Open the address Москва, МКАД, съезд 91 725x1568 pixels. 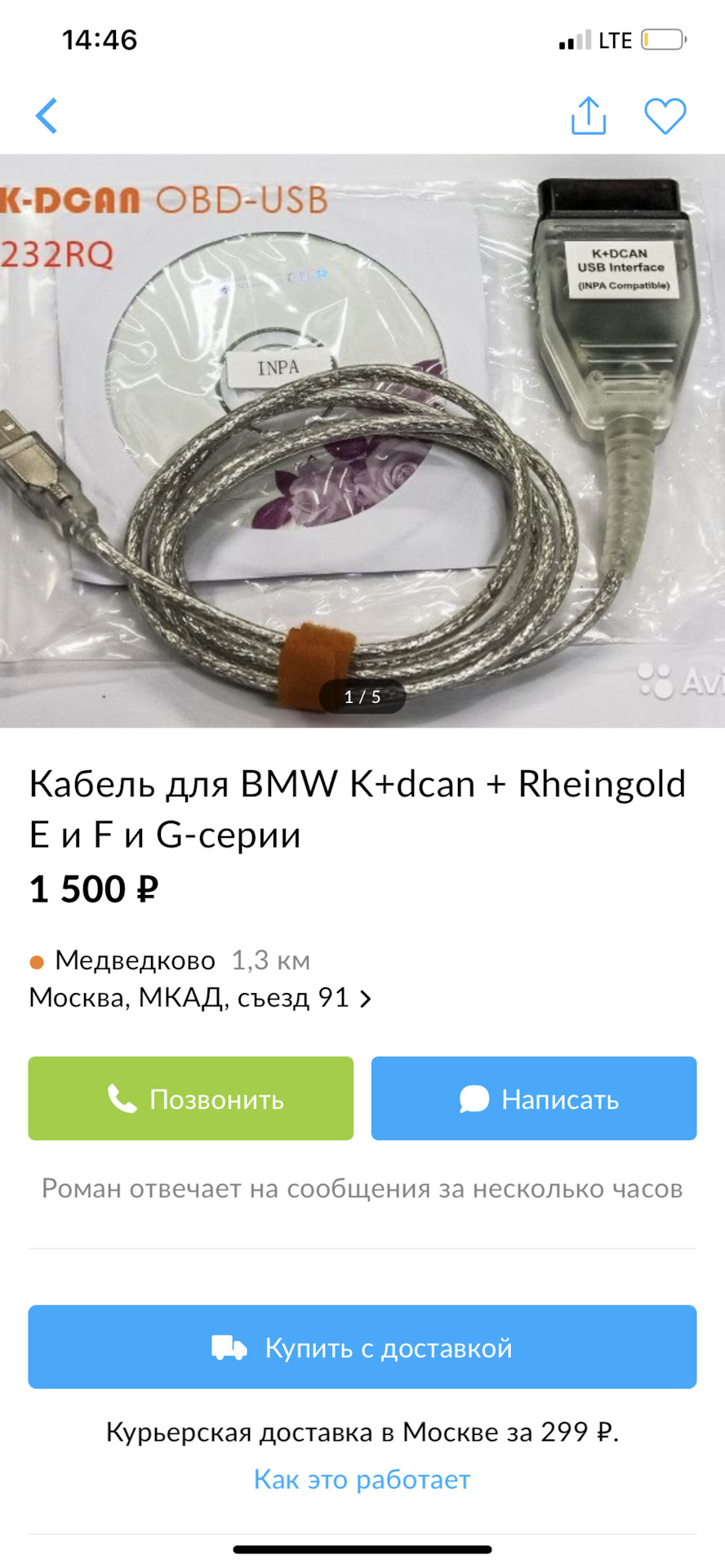(200, 998)
